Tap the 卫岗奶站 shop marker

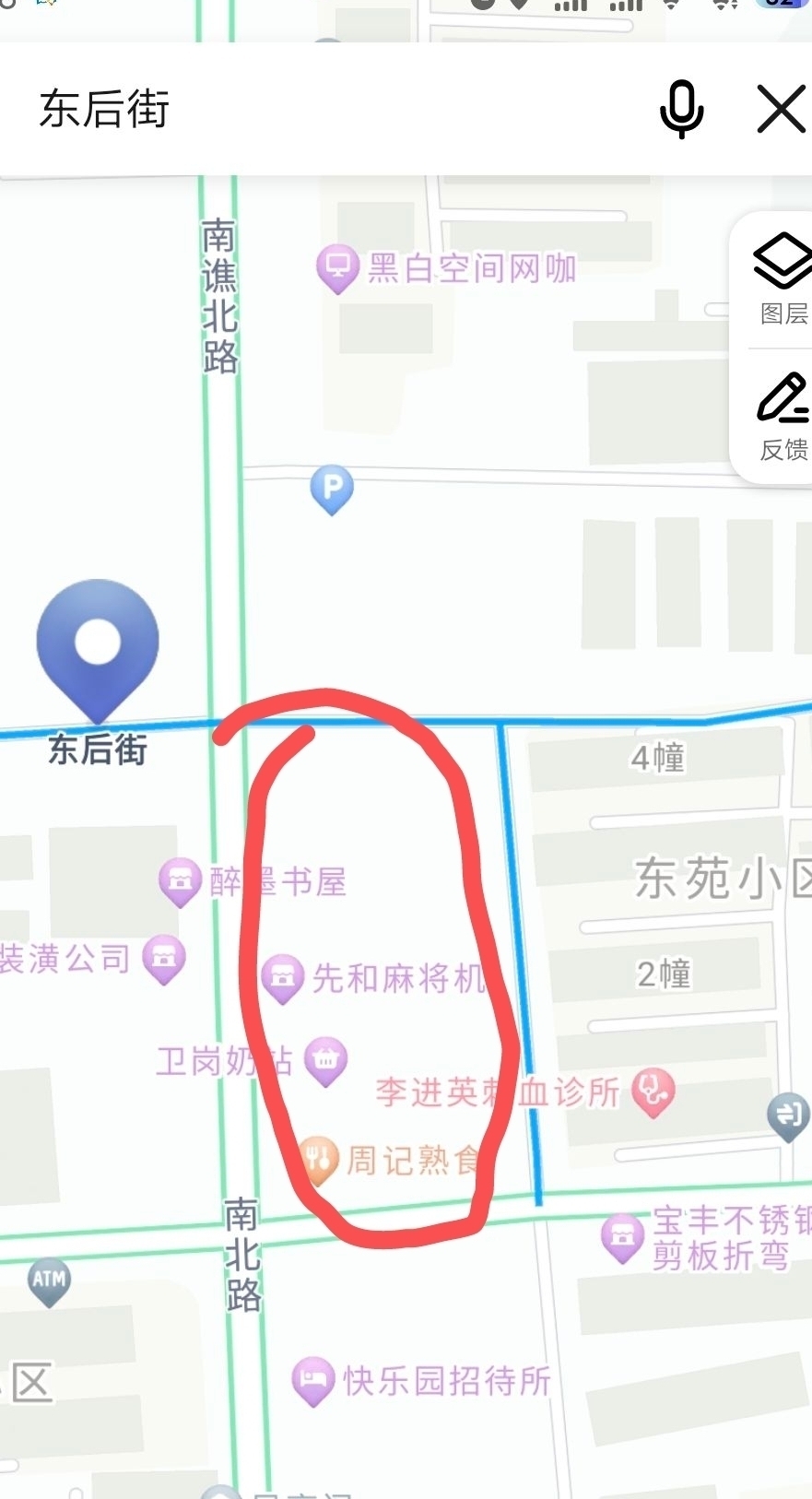[x=325, y=1060]
